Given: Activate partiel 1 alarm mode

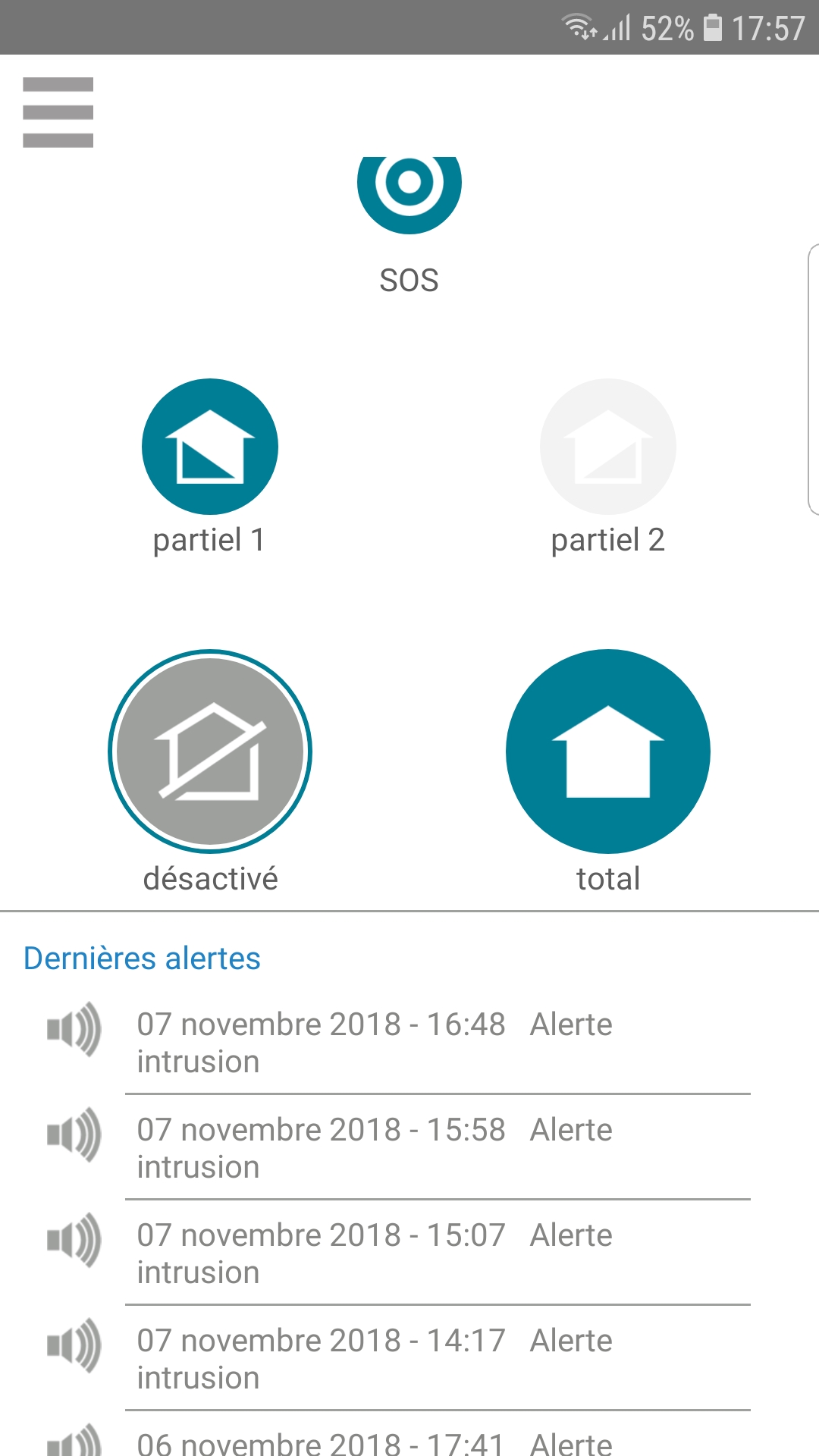Looking at the screenshot, I should click(x=210, y=447).
